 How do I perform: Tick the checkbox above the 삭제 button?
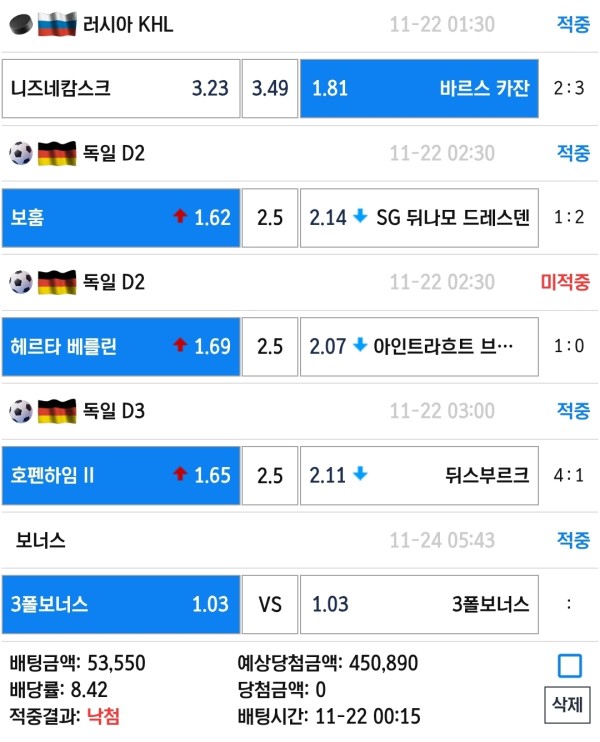pos(570,665)
